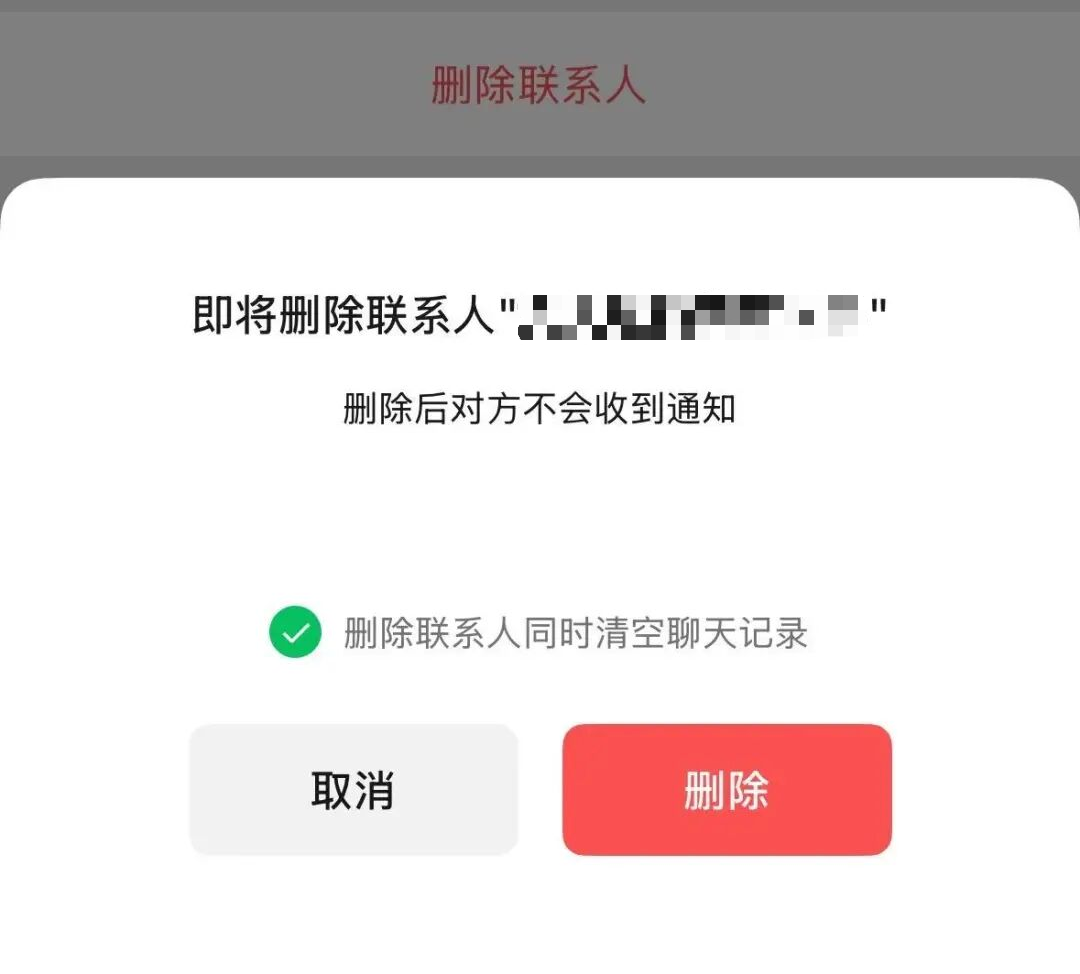Tap 取消 to cancel deleting the contact

[353, 790]
